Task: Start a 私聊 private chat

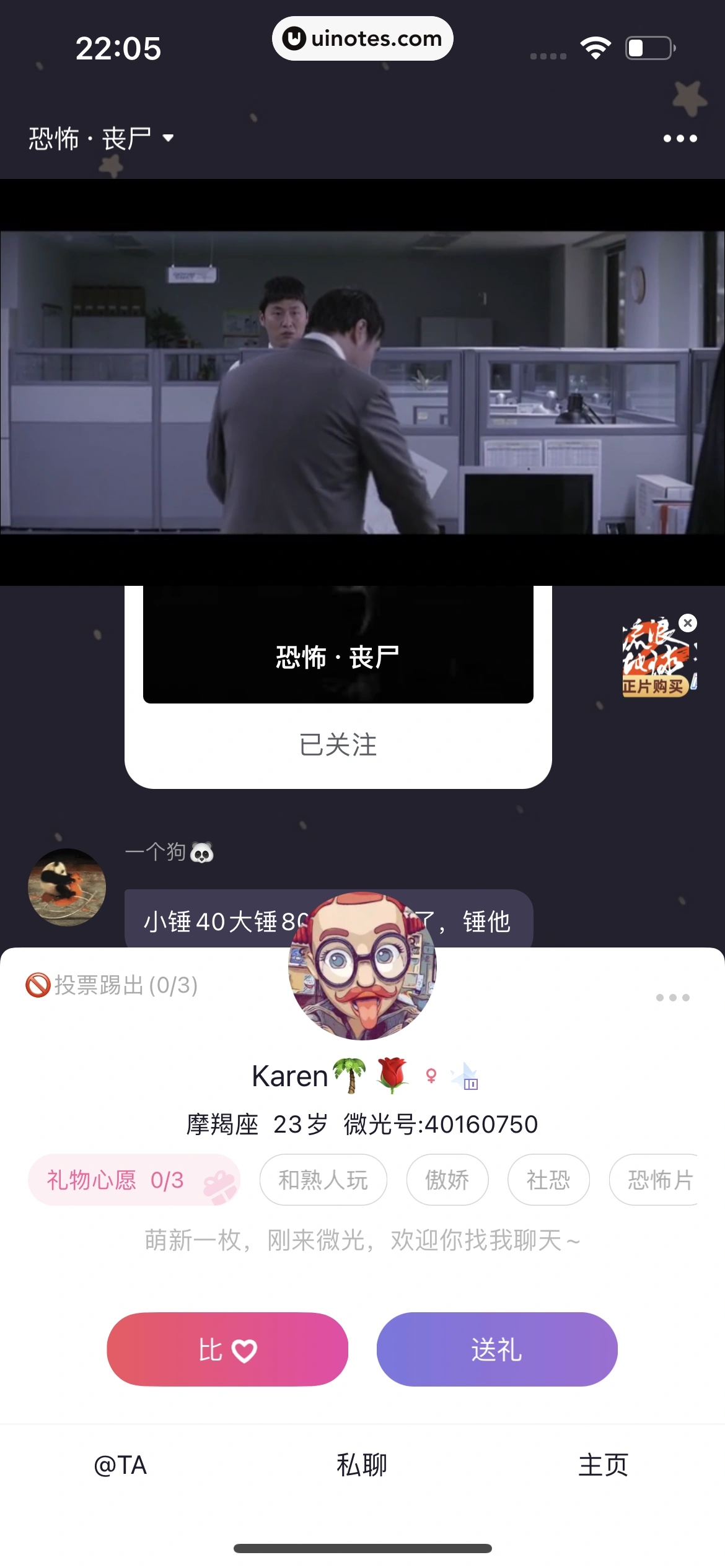Action: (x=362, y=1465)
